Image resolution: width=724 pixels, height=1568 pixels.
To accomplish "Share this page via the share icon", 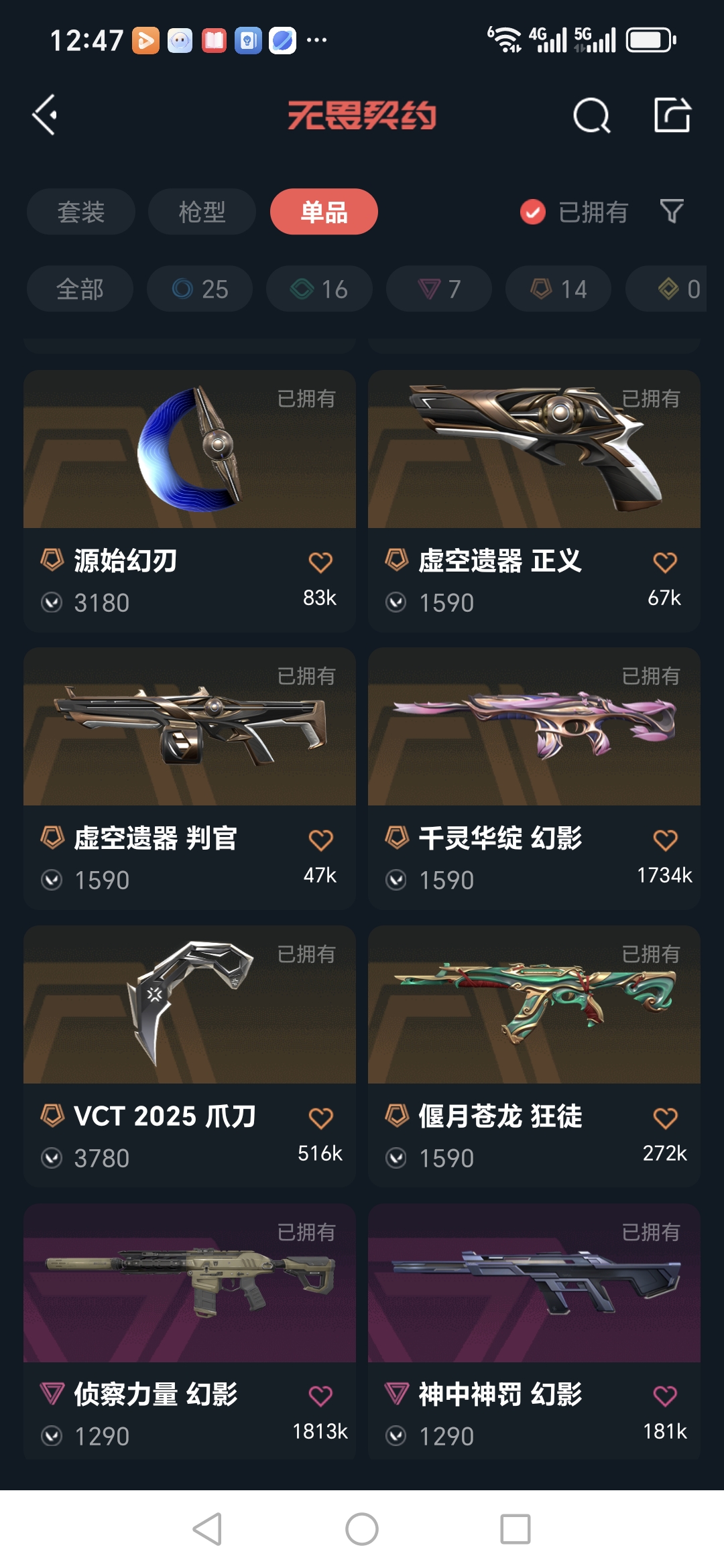I will 672,115.
